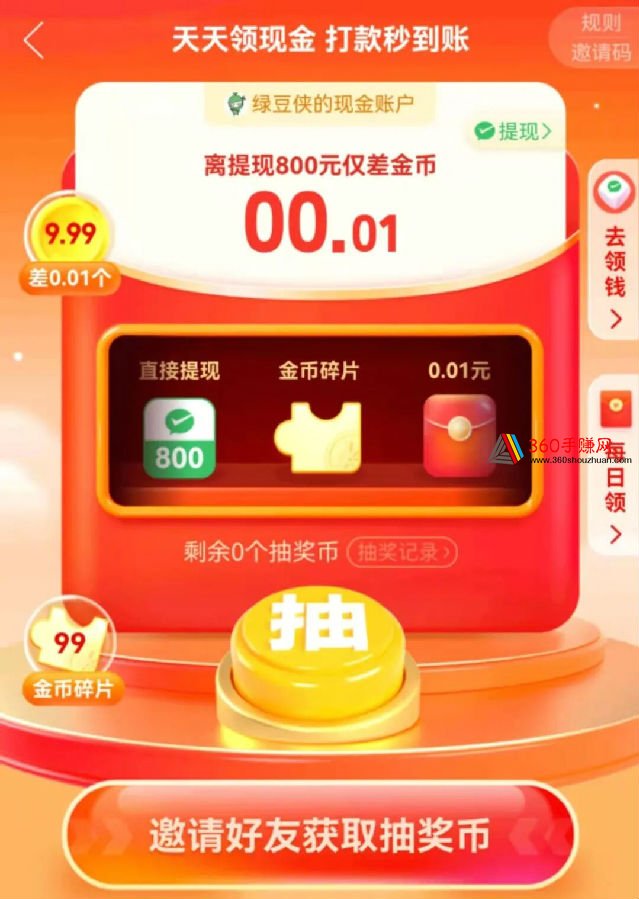The height and width of the screenshot is (899, 639).
Task: Tap the 提现 withdraw button
Action: 513,130
